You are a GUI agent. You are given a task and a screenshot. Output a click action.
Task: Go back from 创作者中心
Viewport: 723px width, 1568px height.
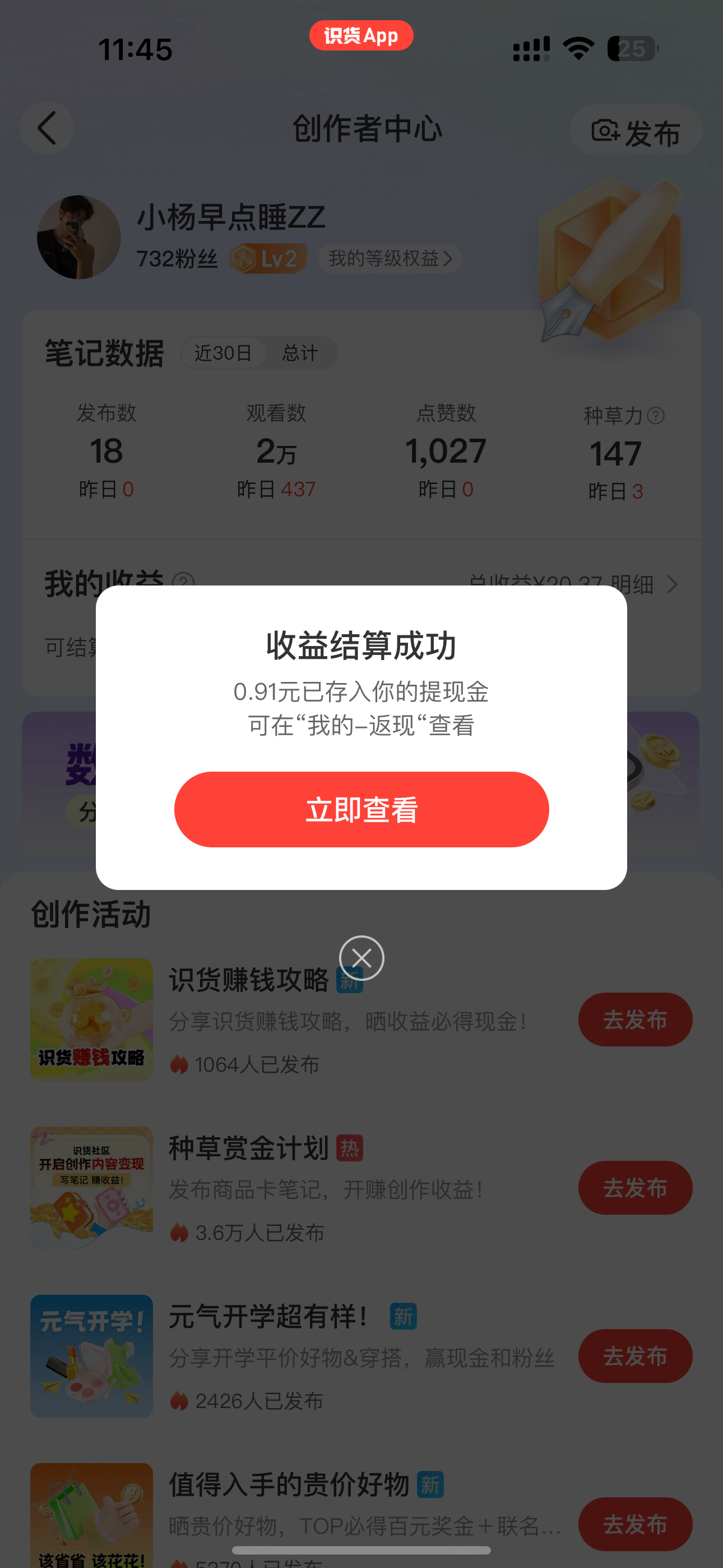pos(47,128)
